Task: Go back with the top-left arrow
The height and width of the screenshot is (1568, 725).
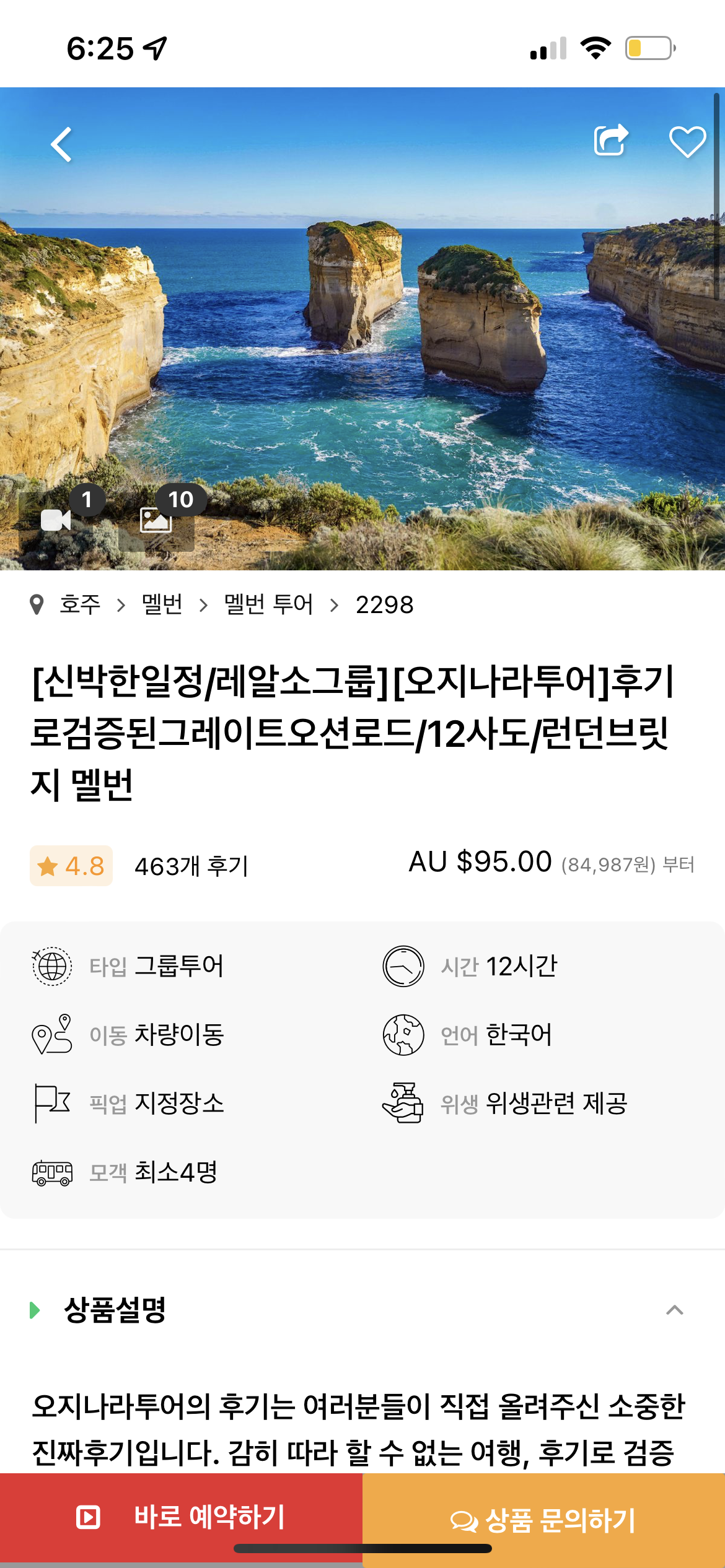Action: pos(61,144)
